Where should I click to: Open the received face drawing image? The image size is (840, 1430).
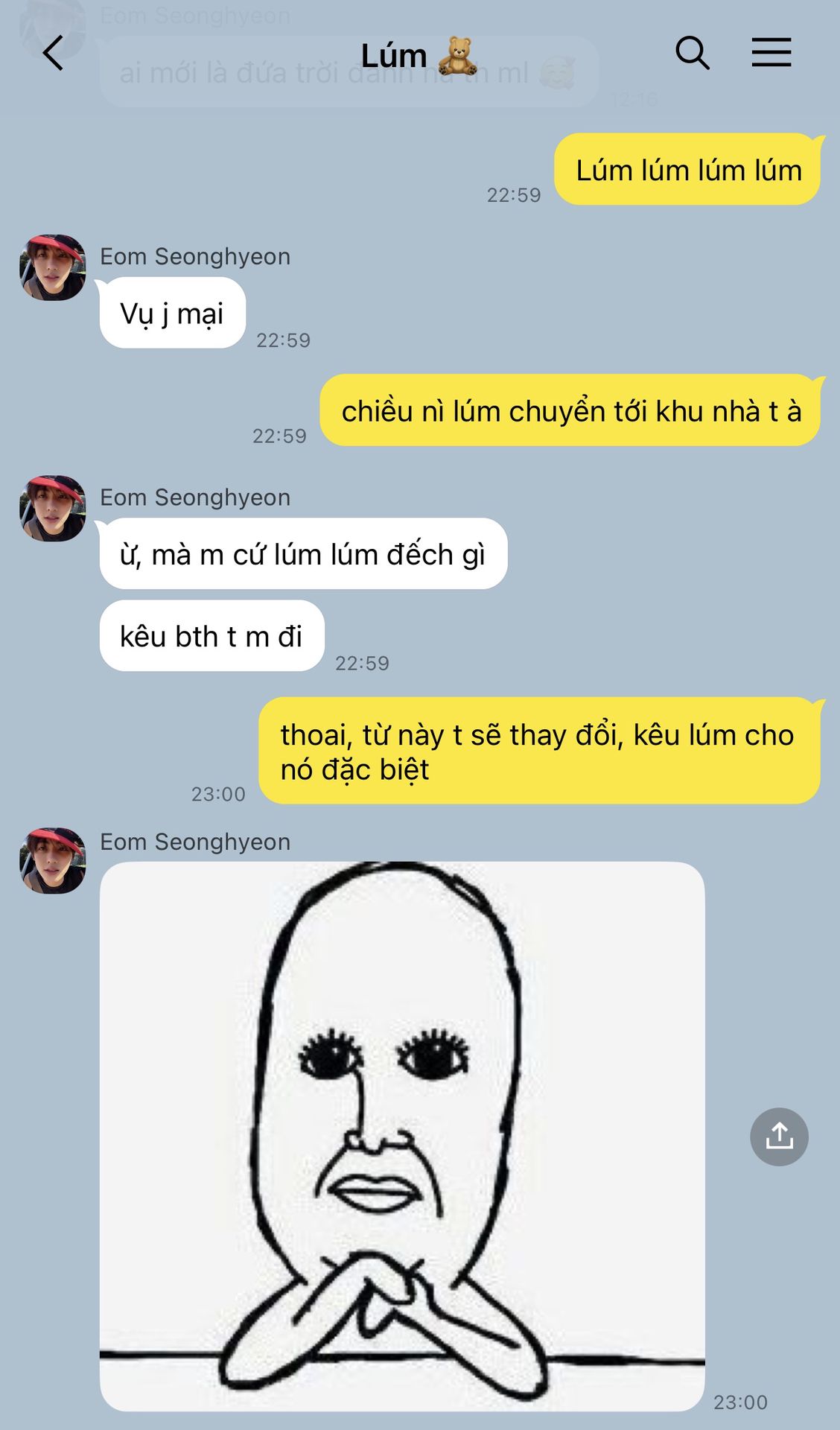coord(402,1136)
